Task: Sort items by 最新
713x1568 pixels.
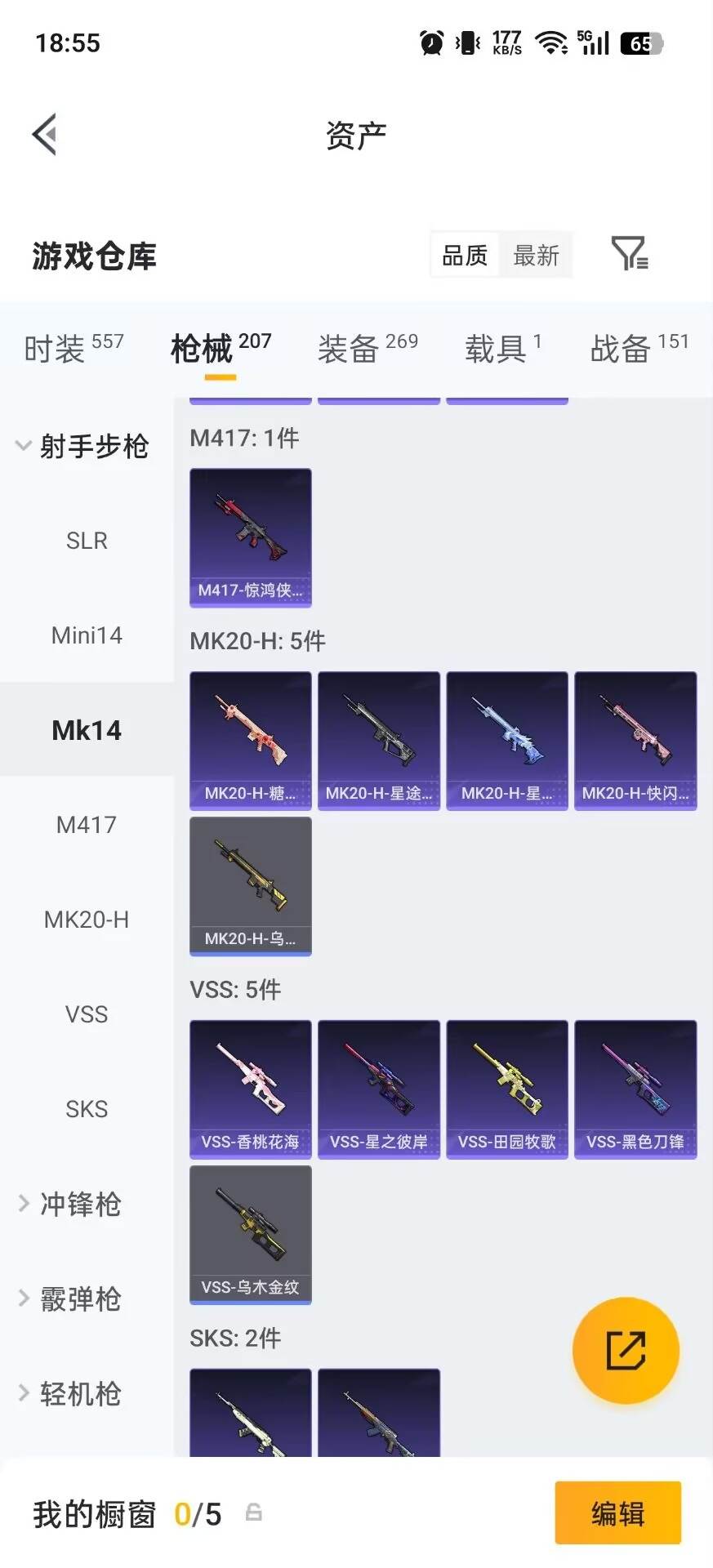Action: point(536,256)
